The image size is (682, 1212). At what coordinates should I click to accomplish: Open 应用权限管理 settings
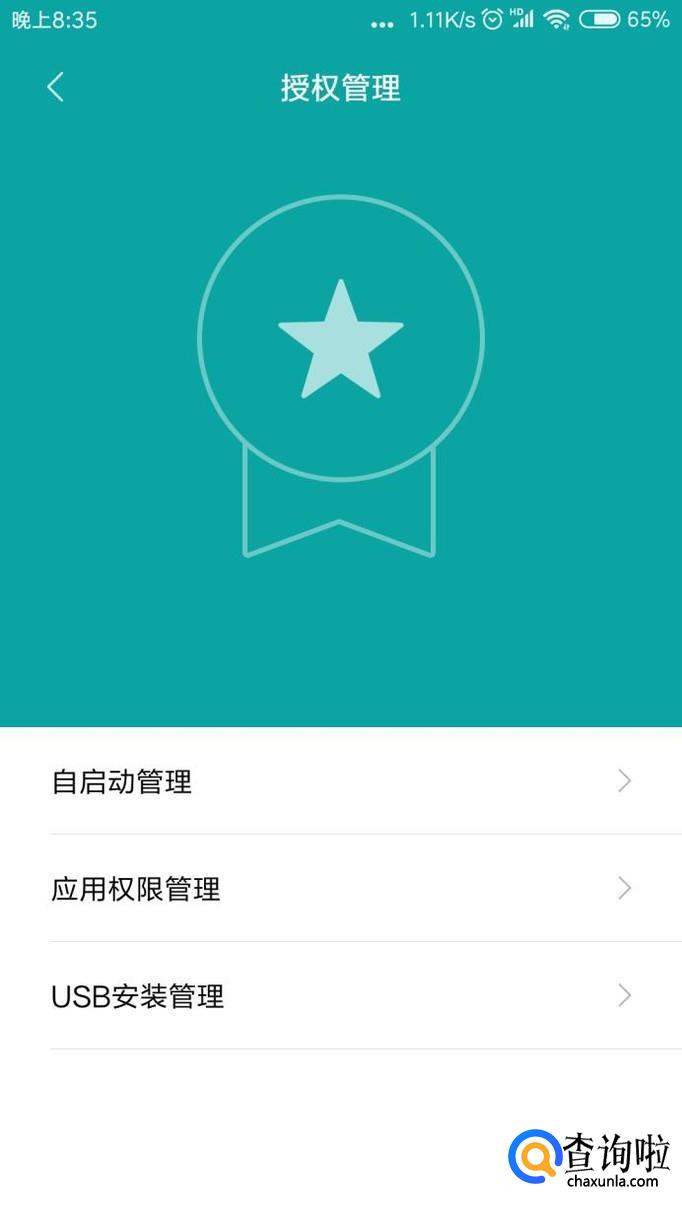coord(340,888)
